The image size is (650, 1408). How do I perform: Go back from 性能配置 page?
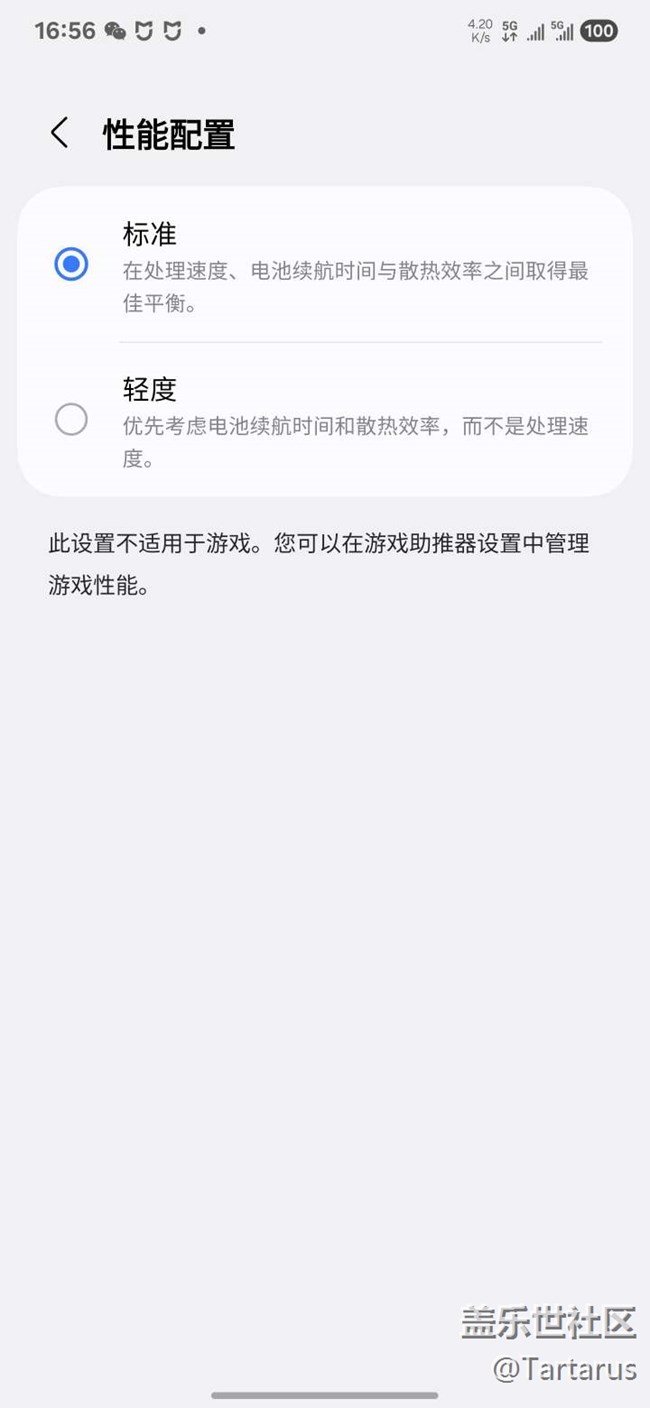pos(60,133)
